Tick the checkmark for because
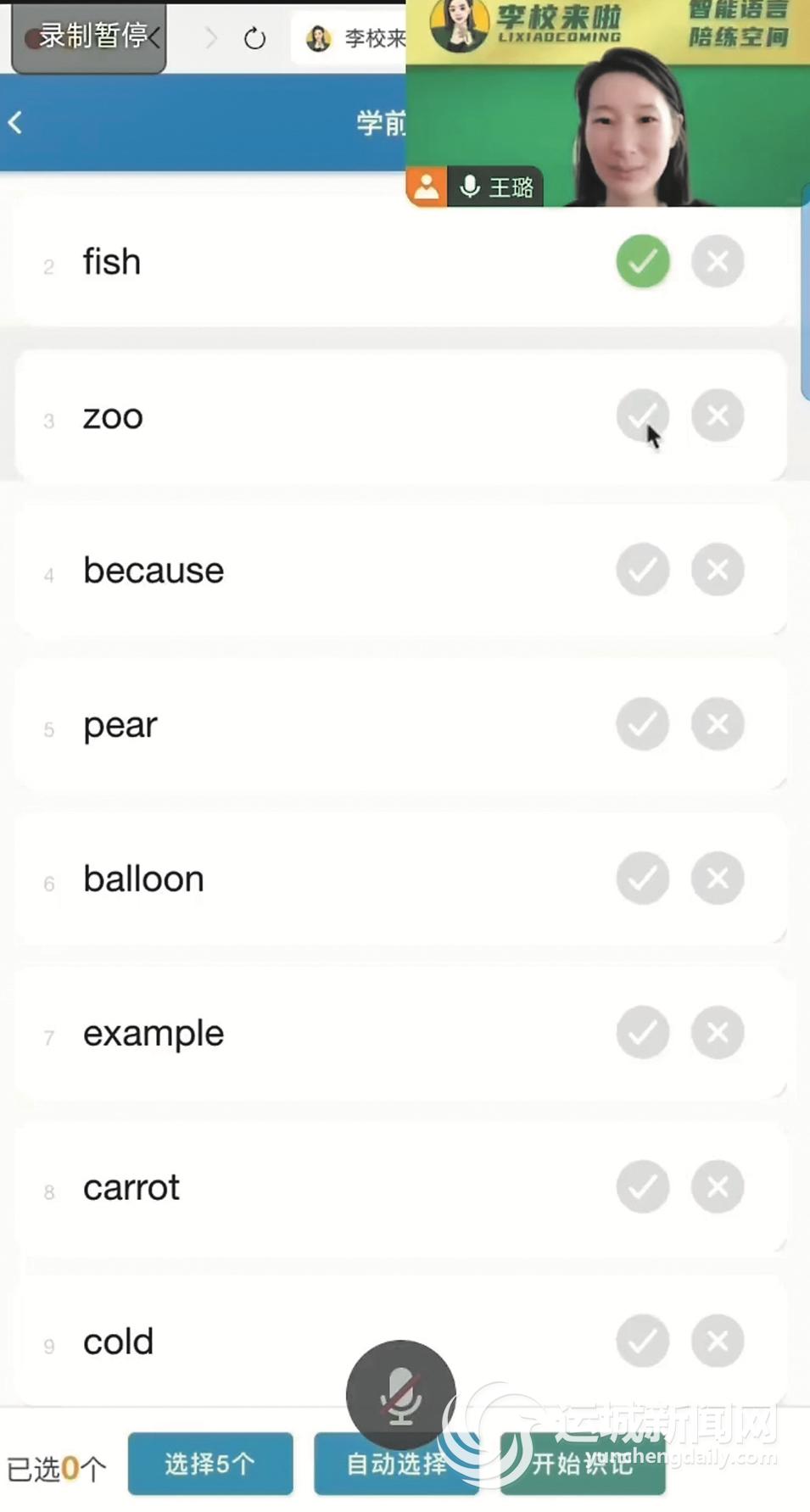This screenshot has height=1512, width=810. point(642,569)
